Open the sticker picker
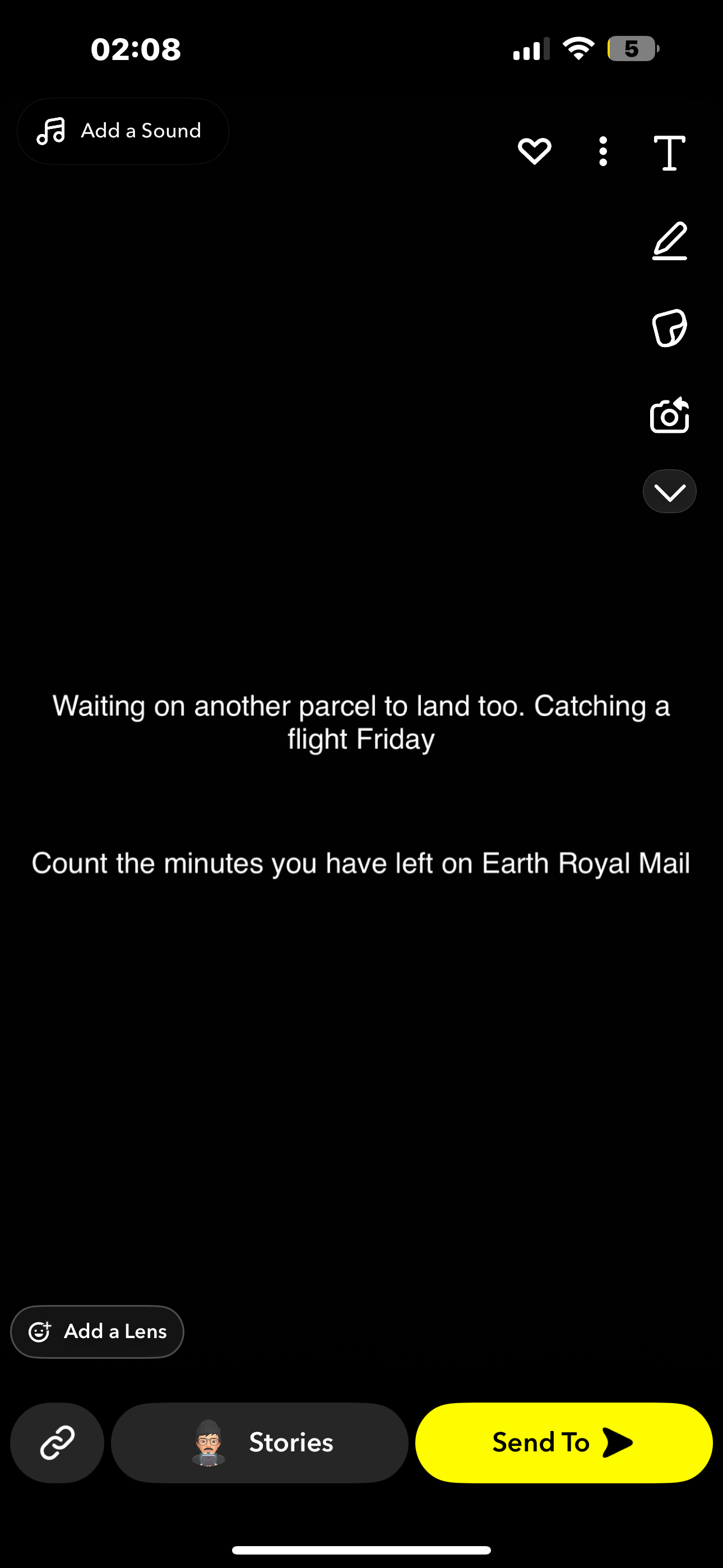723x1568 pixels. (669, 328)
